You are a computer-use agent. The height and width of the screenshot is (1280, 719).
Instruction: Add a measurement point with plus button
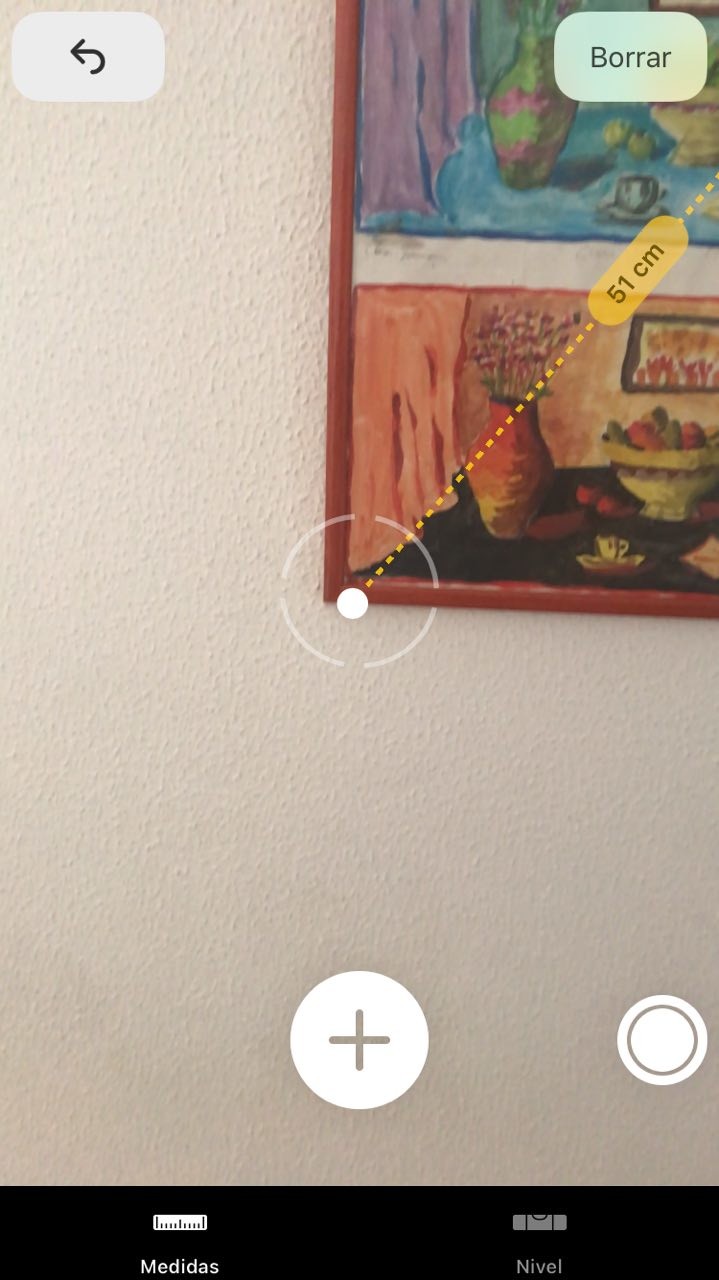[x=359, y=1040]
